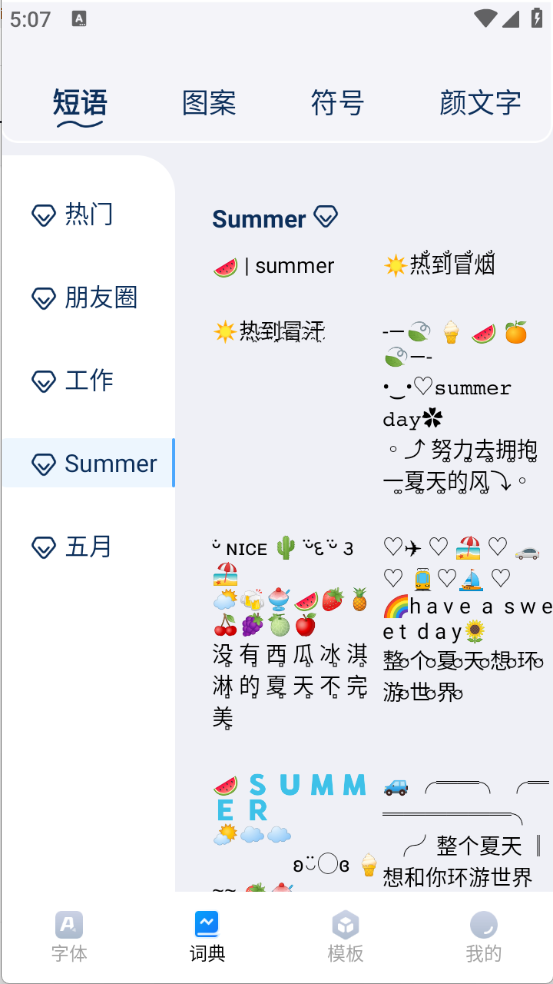The width and height of the screenshot is (553, 984).
Task: Pick the watermelon '| summer' phrase
Action: click(274, 266)
